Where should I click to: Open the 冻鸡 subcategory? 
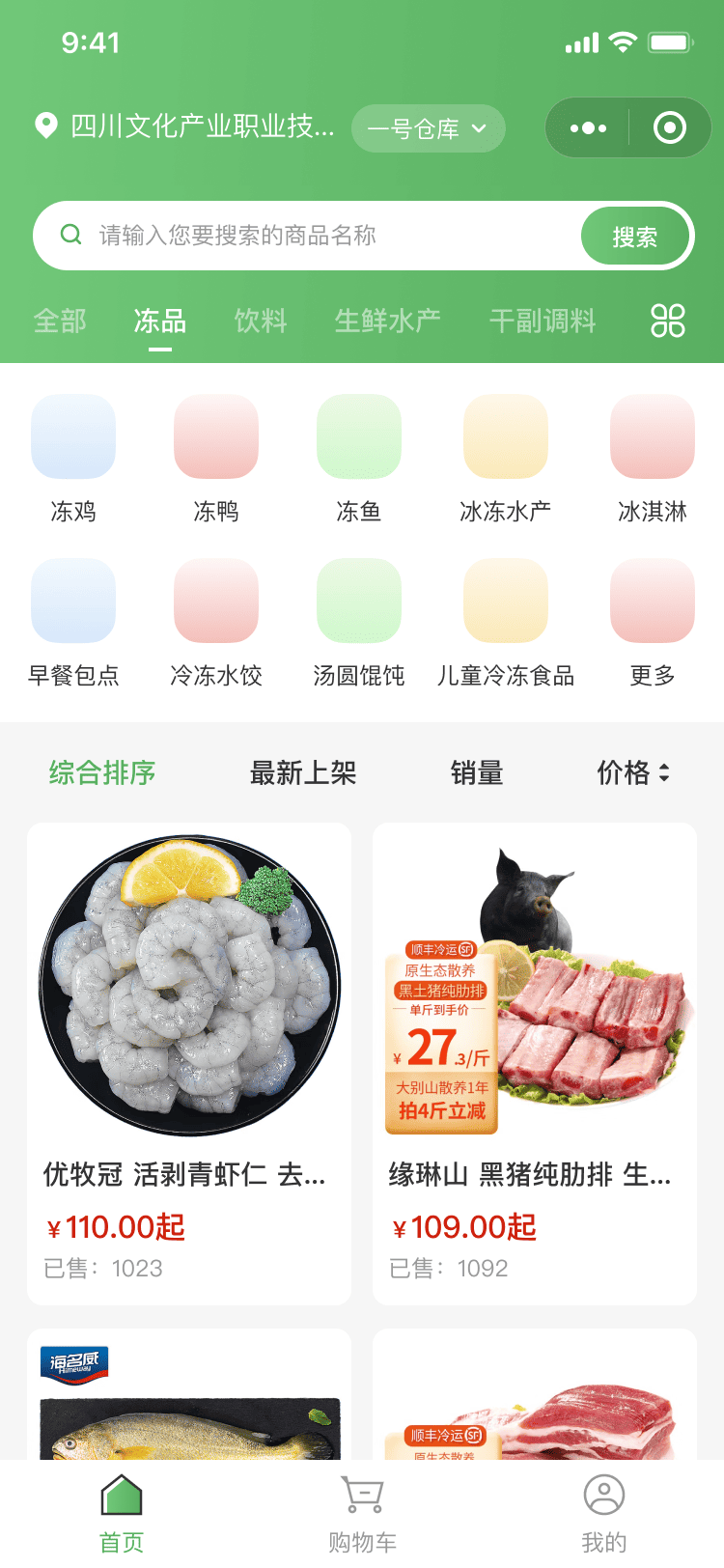tap(73, 458)
